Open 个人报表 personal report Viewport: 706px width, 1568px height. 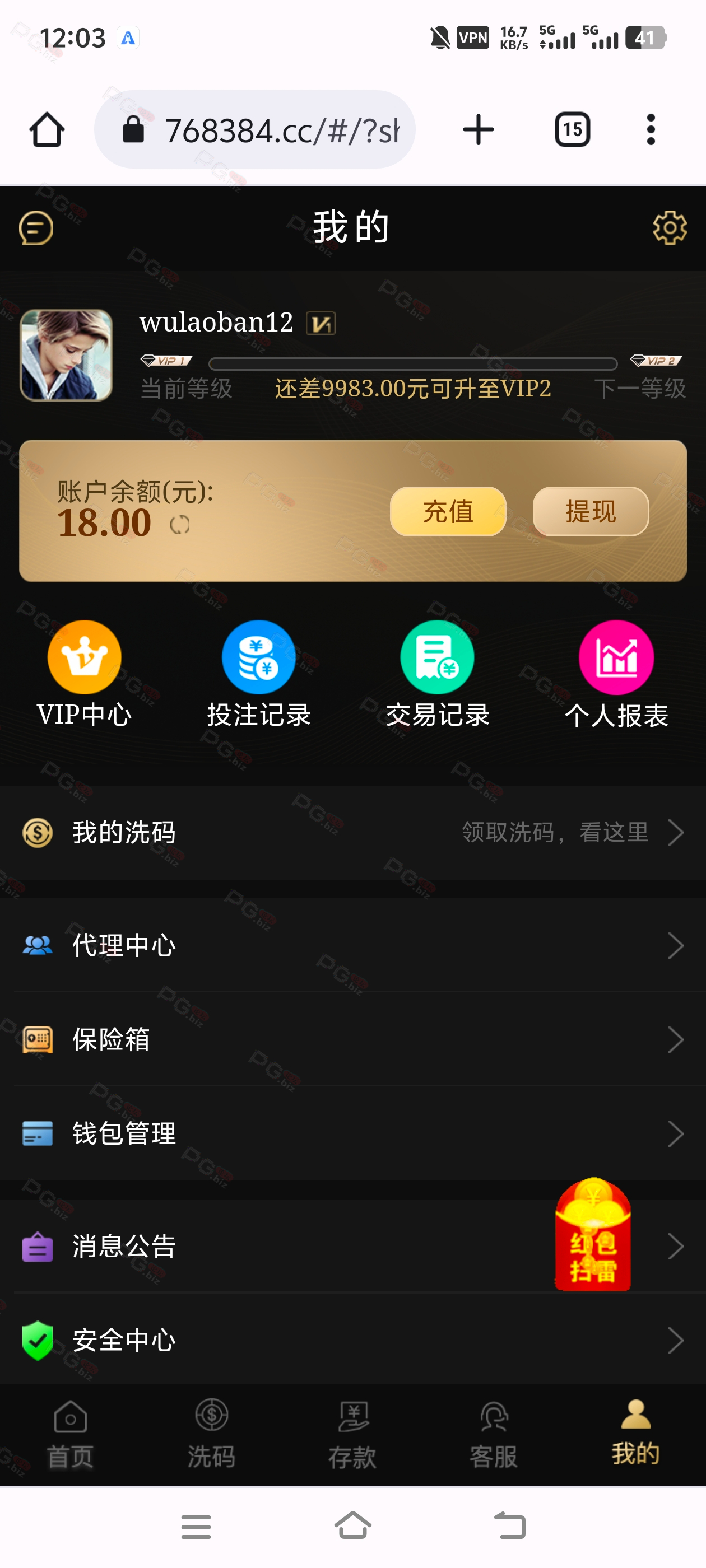pyautogui.click(x=616, y=674)
